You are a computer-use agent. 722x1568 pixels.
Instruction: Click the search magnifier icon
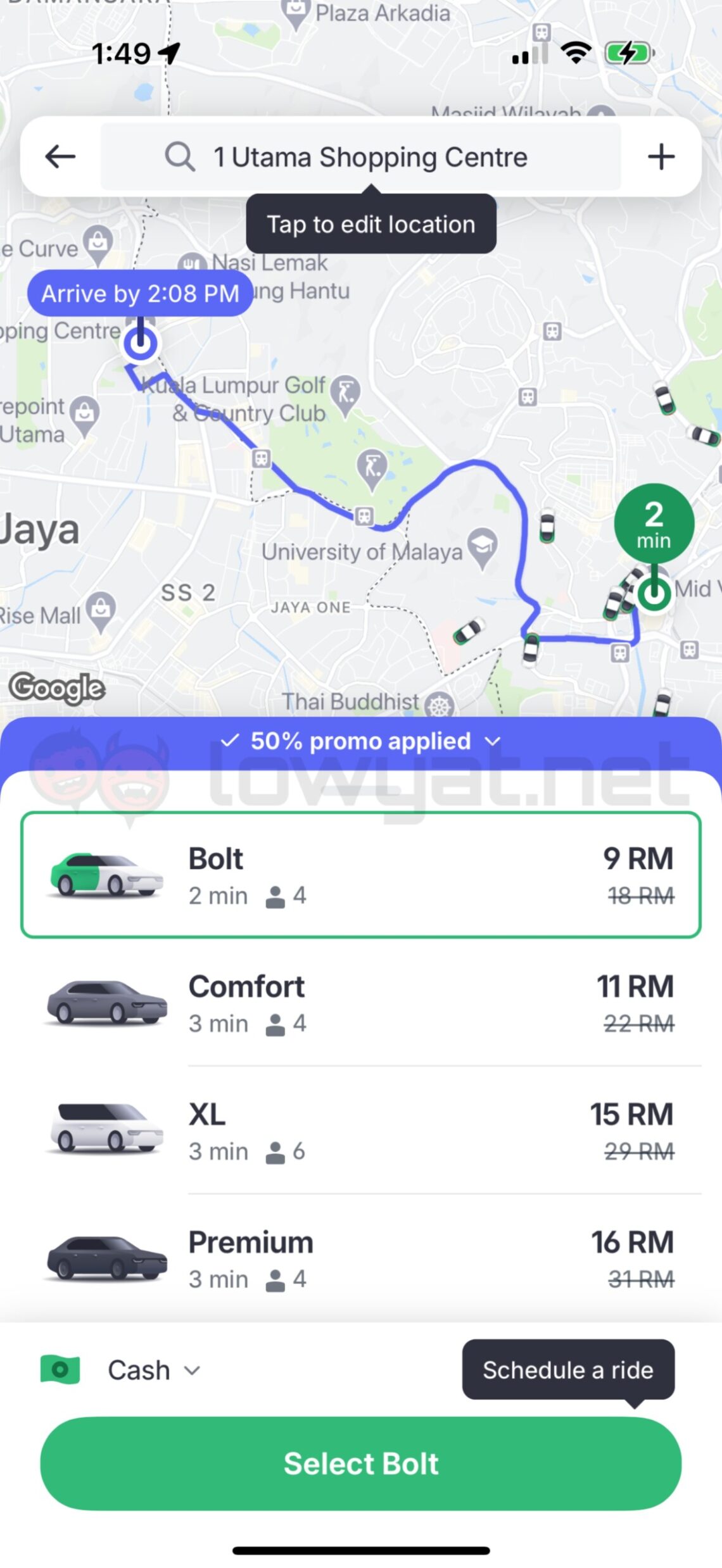(x=179, y=156)
